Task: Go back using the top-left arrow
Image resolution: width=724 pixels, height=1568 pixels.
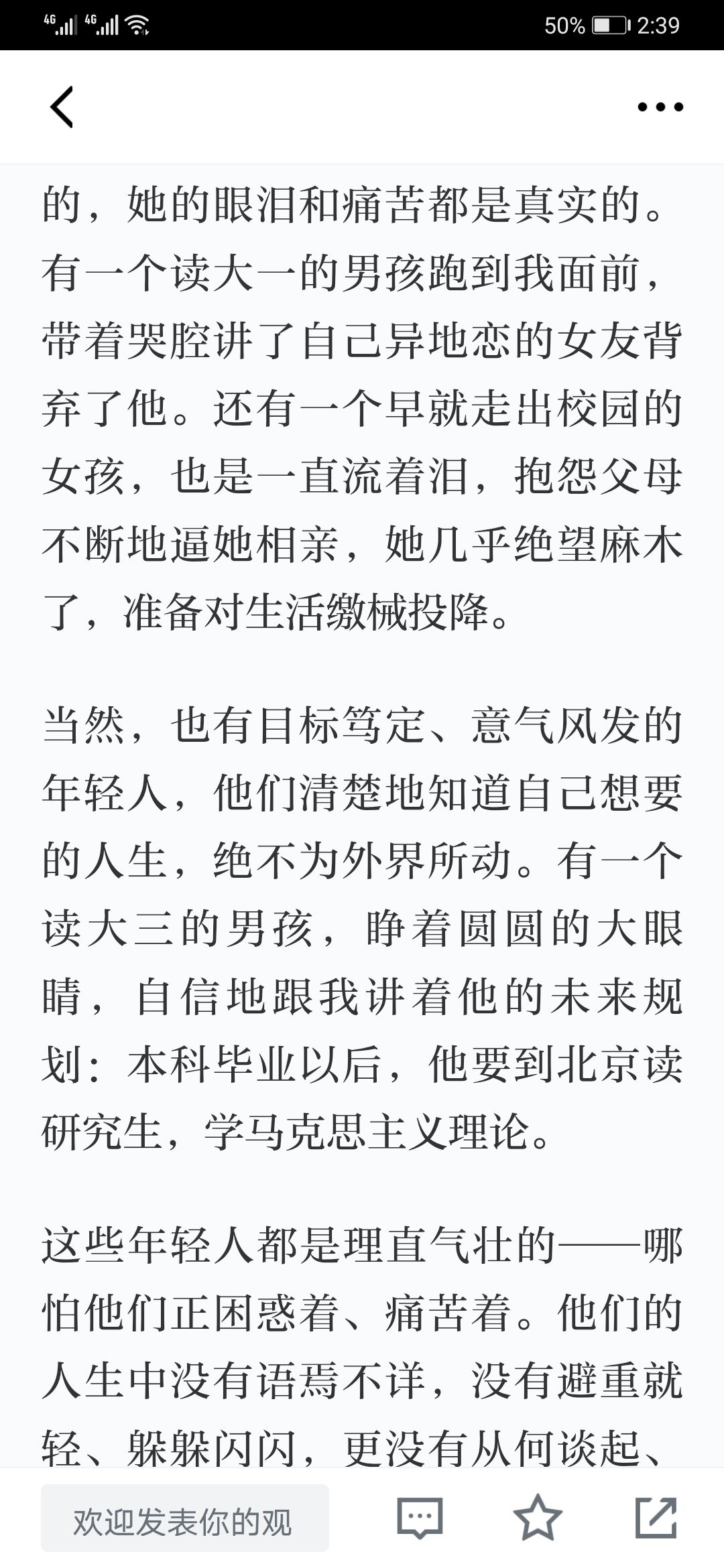Action: [x=62, y=107]
